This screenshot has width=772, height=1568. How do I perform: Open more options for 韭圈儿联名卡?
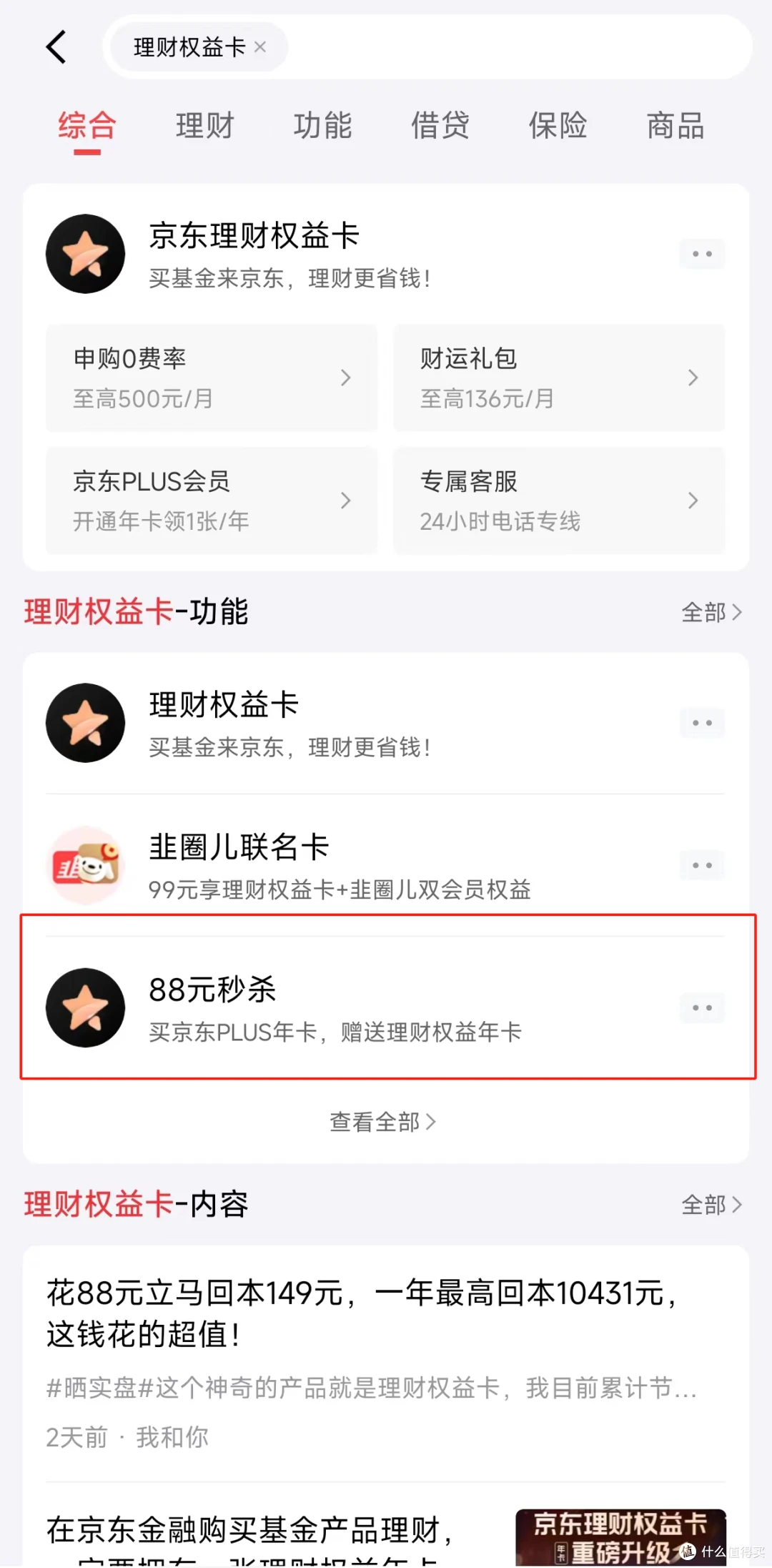point(702,864)
